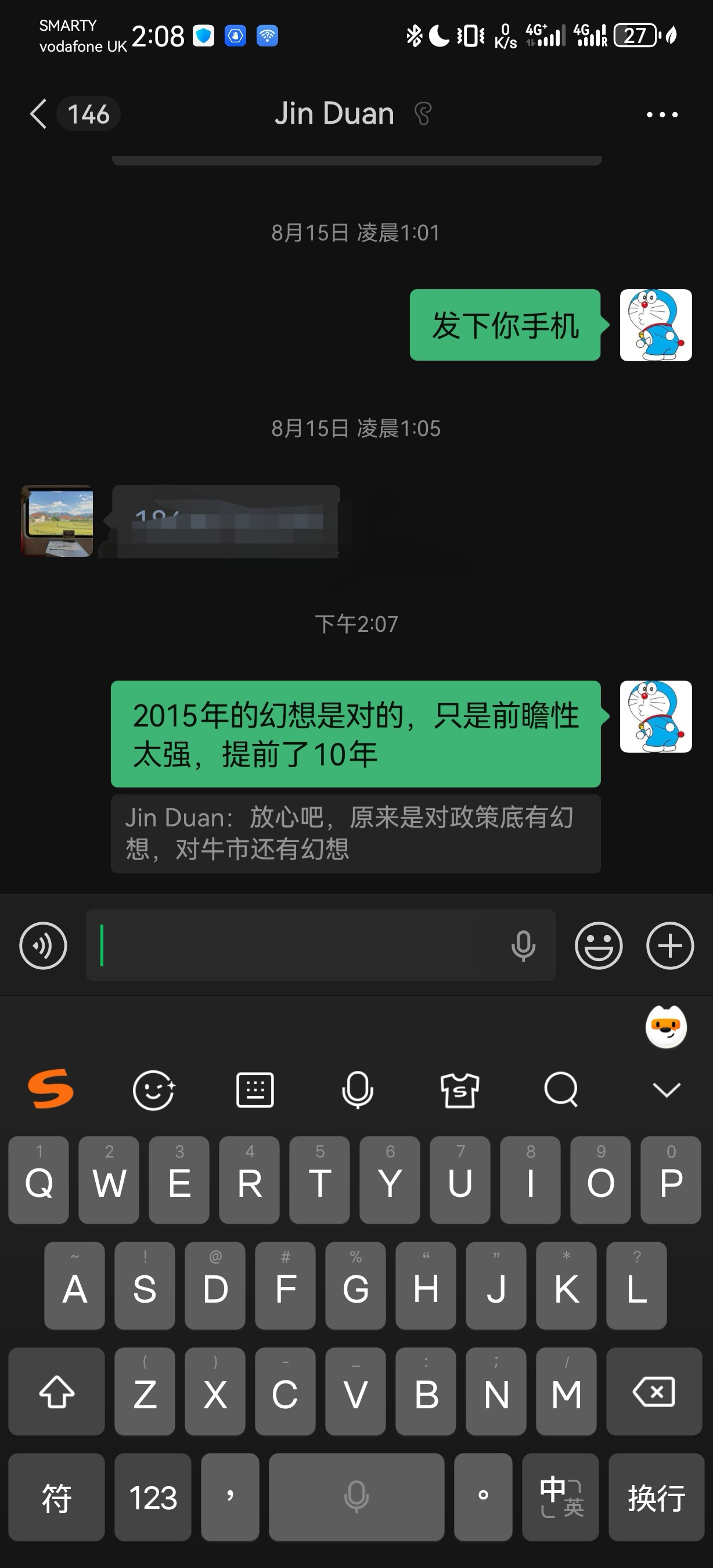713x1568 pixels.
Task: Open keyboard layout switcher in toolbar
Action: (255, 1089)
